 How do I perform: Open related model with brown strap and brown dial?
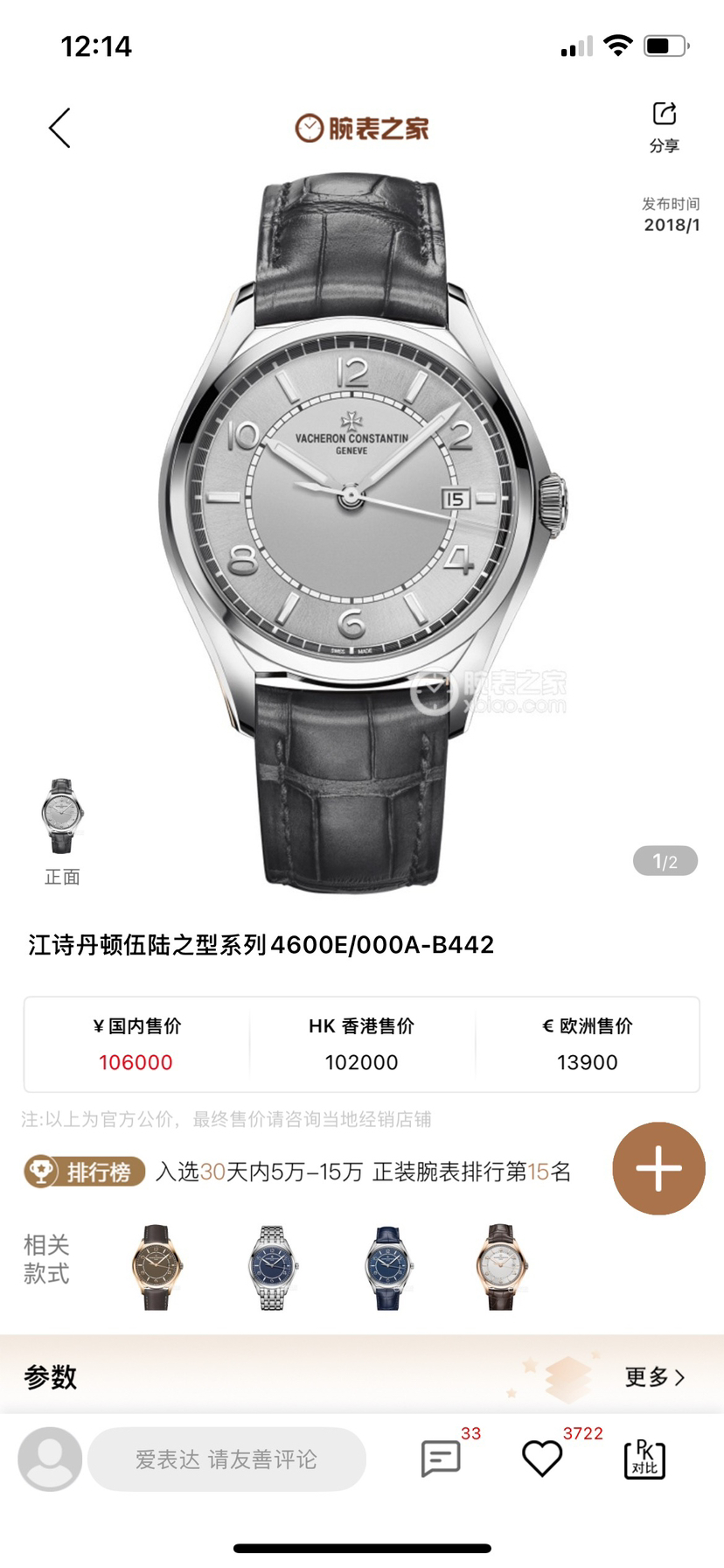[157, 1267]
